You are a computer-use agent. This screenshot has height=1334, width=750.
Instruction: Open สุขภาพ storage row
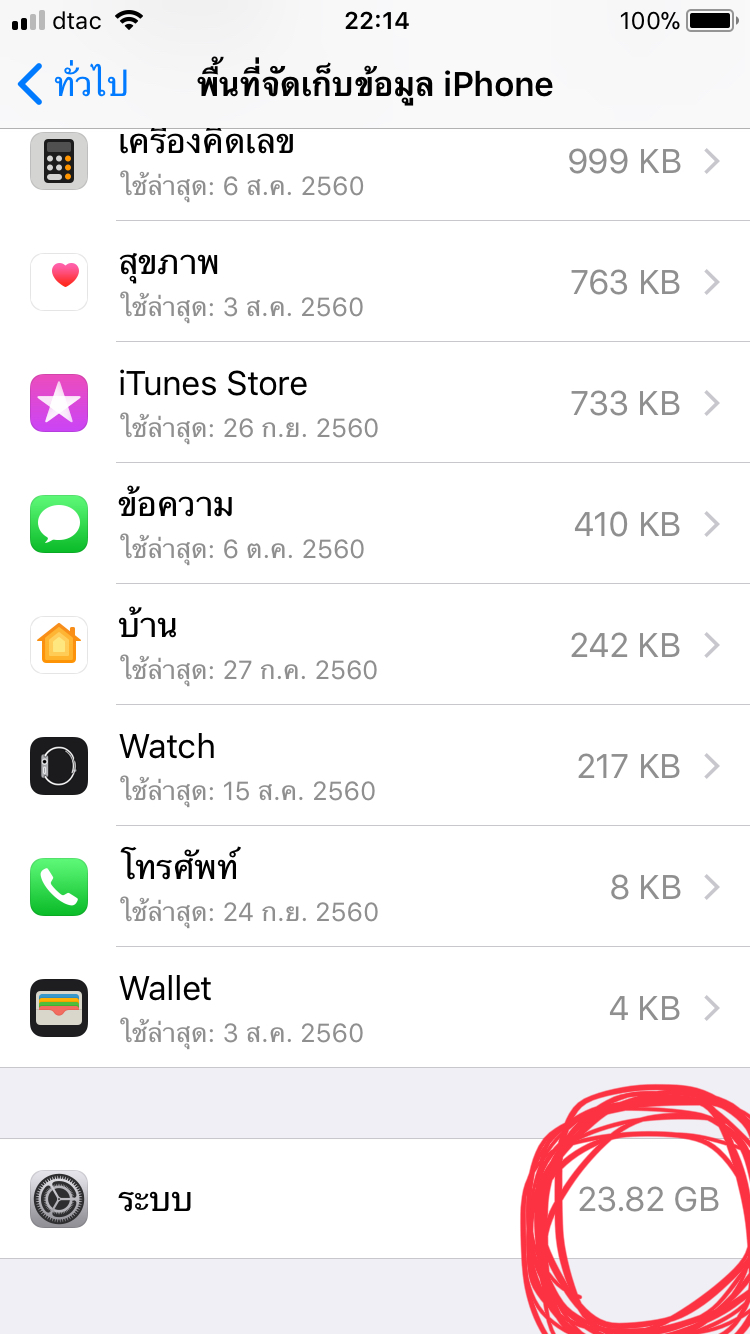pyautogui.click(x=375, y=282)
